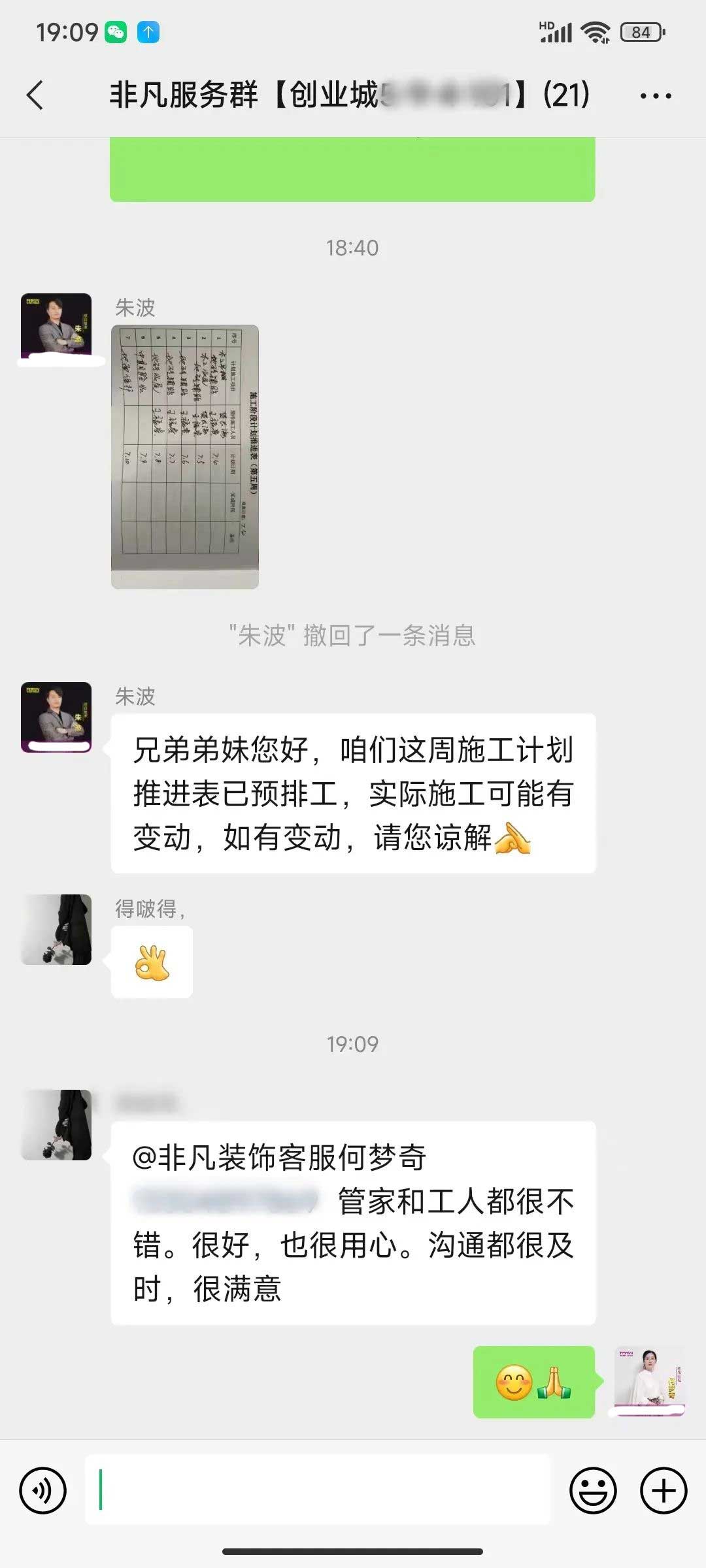
Task: View 朱波's profile from the photo message avatar
Action: (56, 327)
